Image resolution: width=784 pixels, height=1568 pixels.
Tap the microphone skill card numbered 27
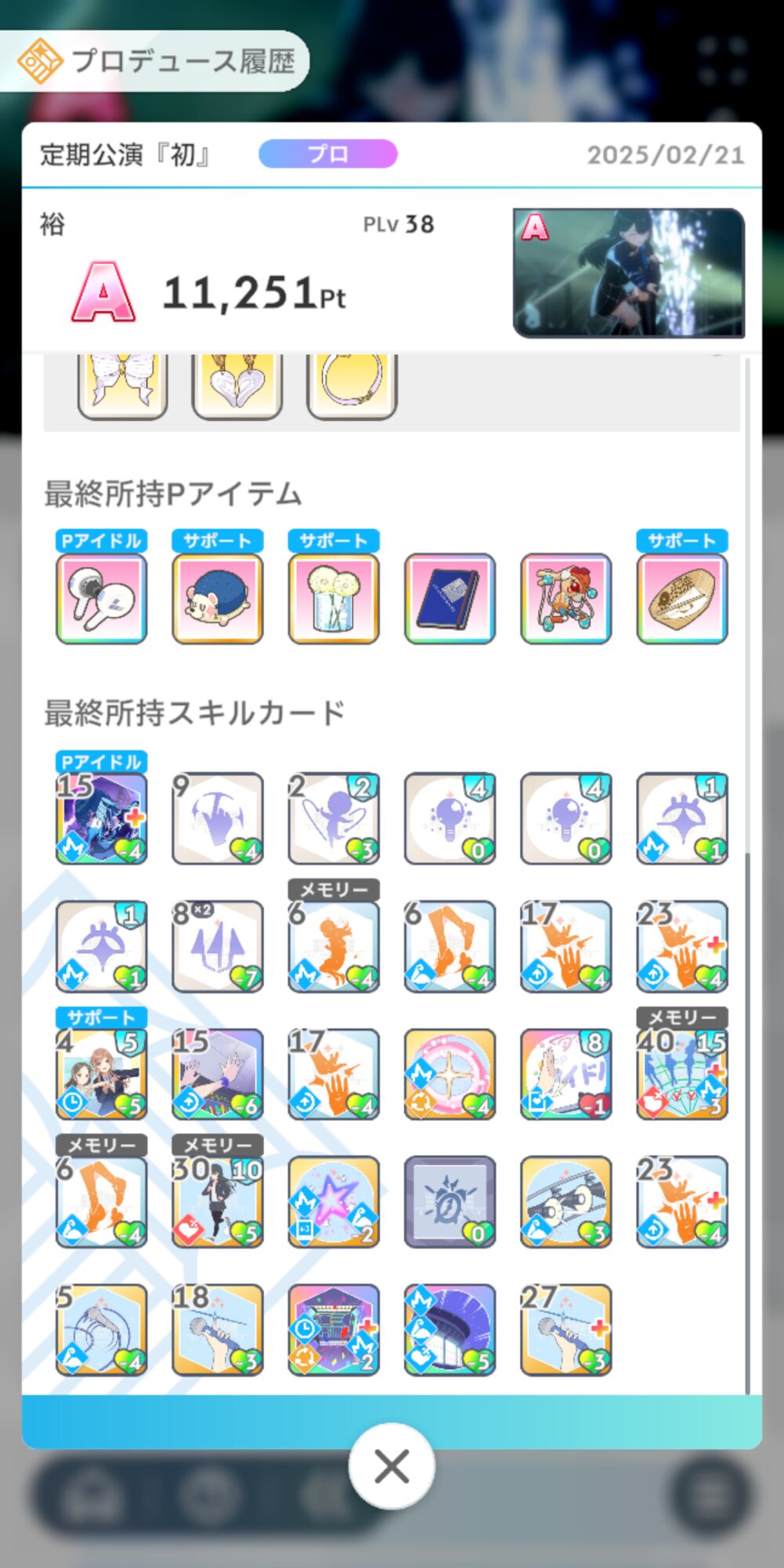point(565,1330)
